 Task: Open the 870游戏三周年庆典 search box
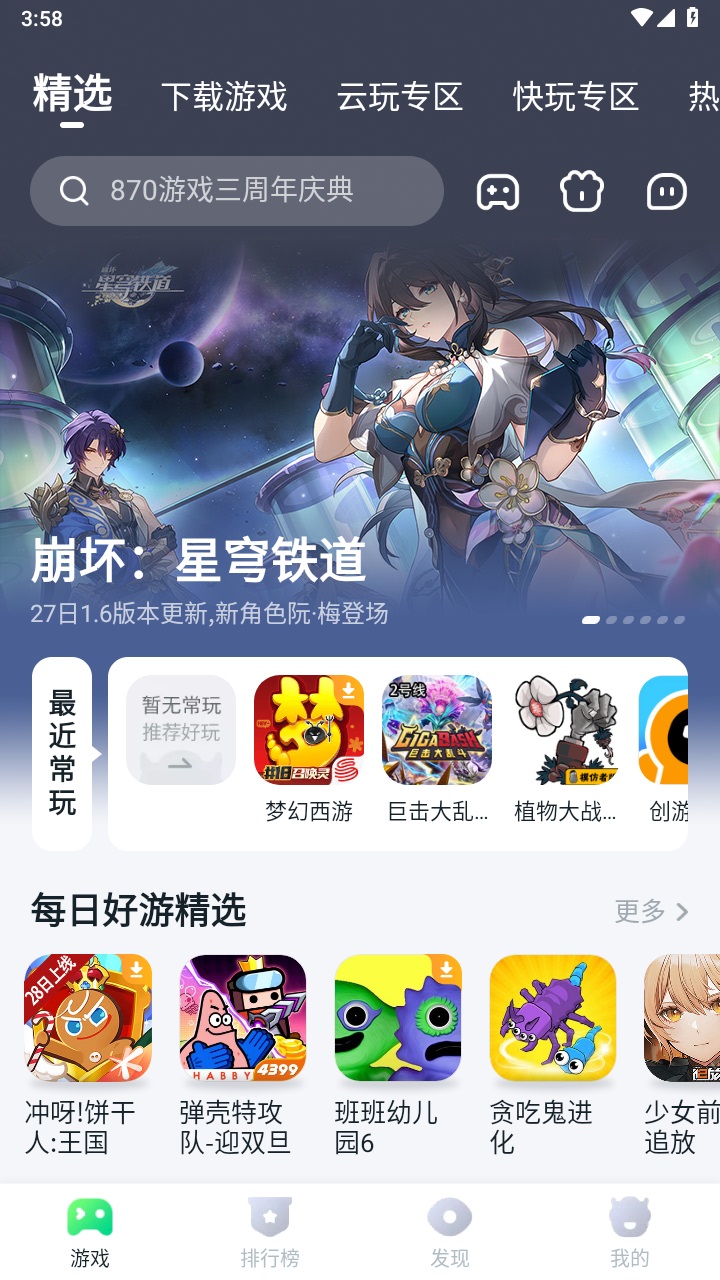pyautogui.click(x=237, y=190)
